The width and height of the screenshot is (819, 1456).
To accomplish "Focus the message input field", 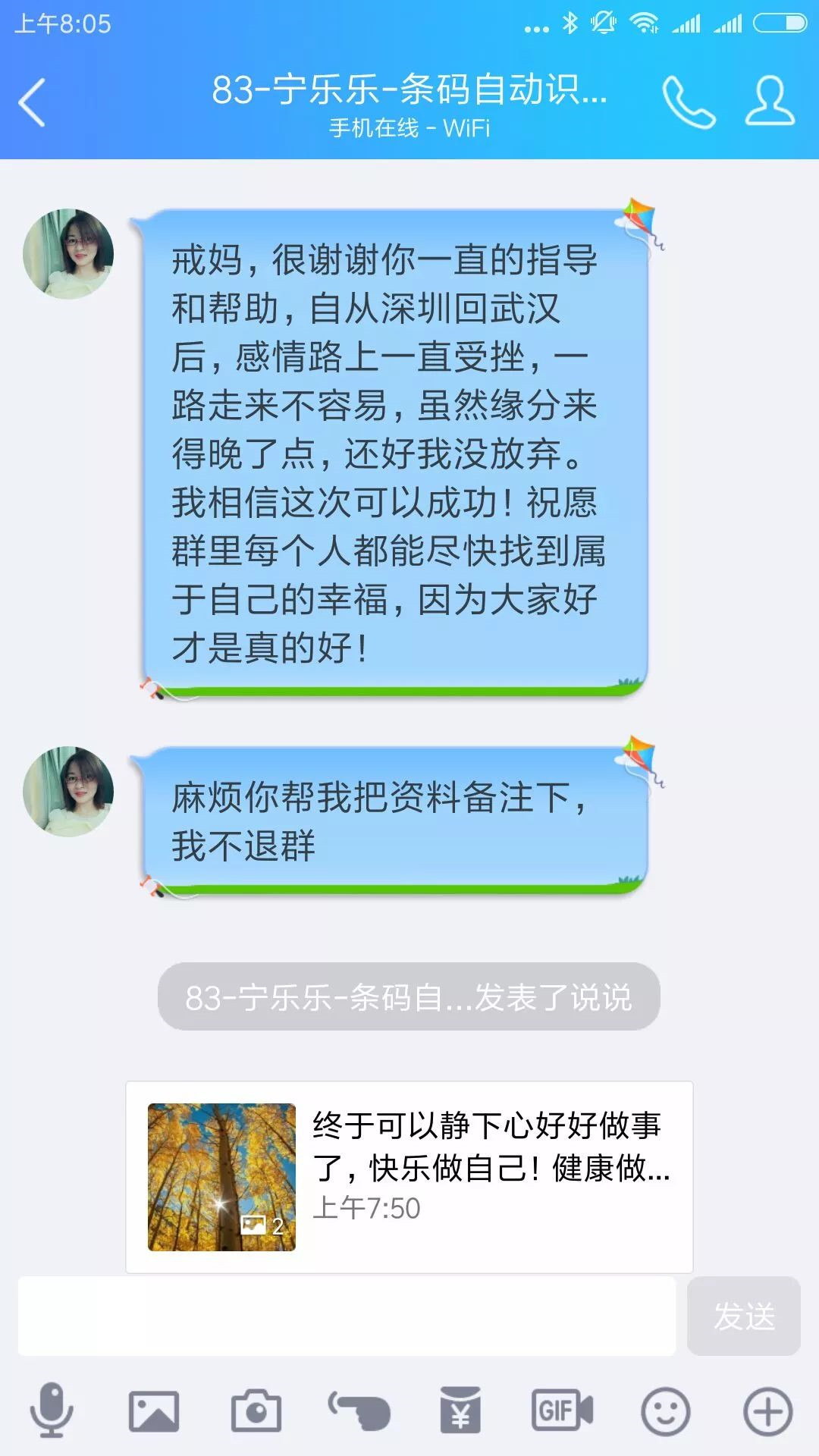I will 347,1316.
